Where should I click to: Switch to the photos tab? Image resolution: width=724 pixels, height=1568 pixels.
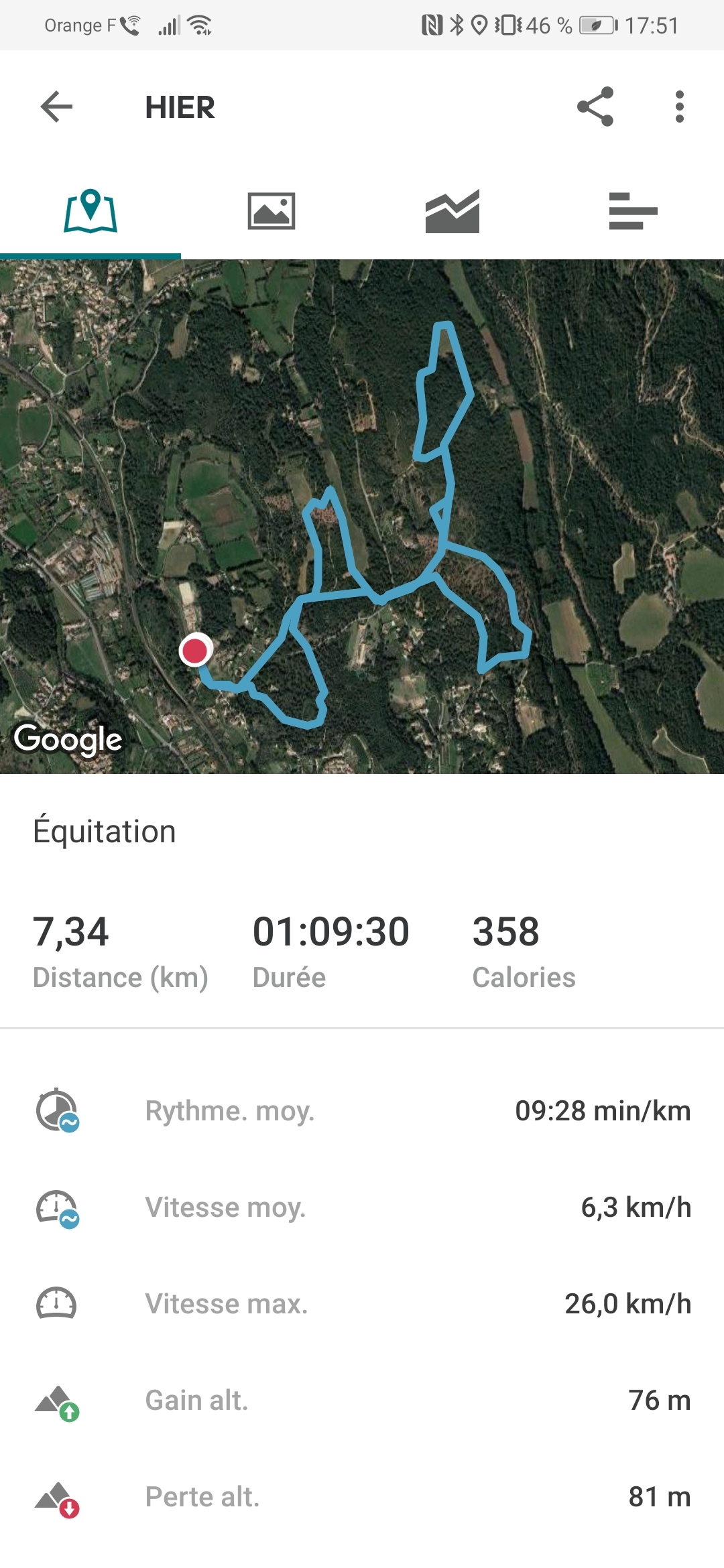coord(271,212)
